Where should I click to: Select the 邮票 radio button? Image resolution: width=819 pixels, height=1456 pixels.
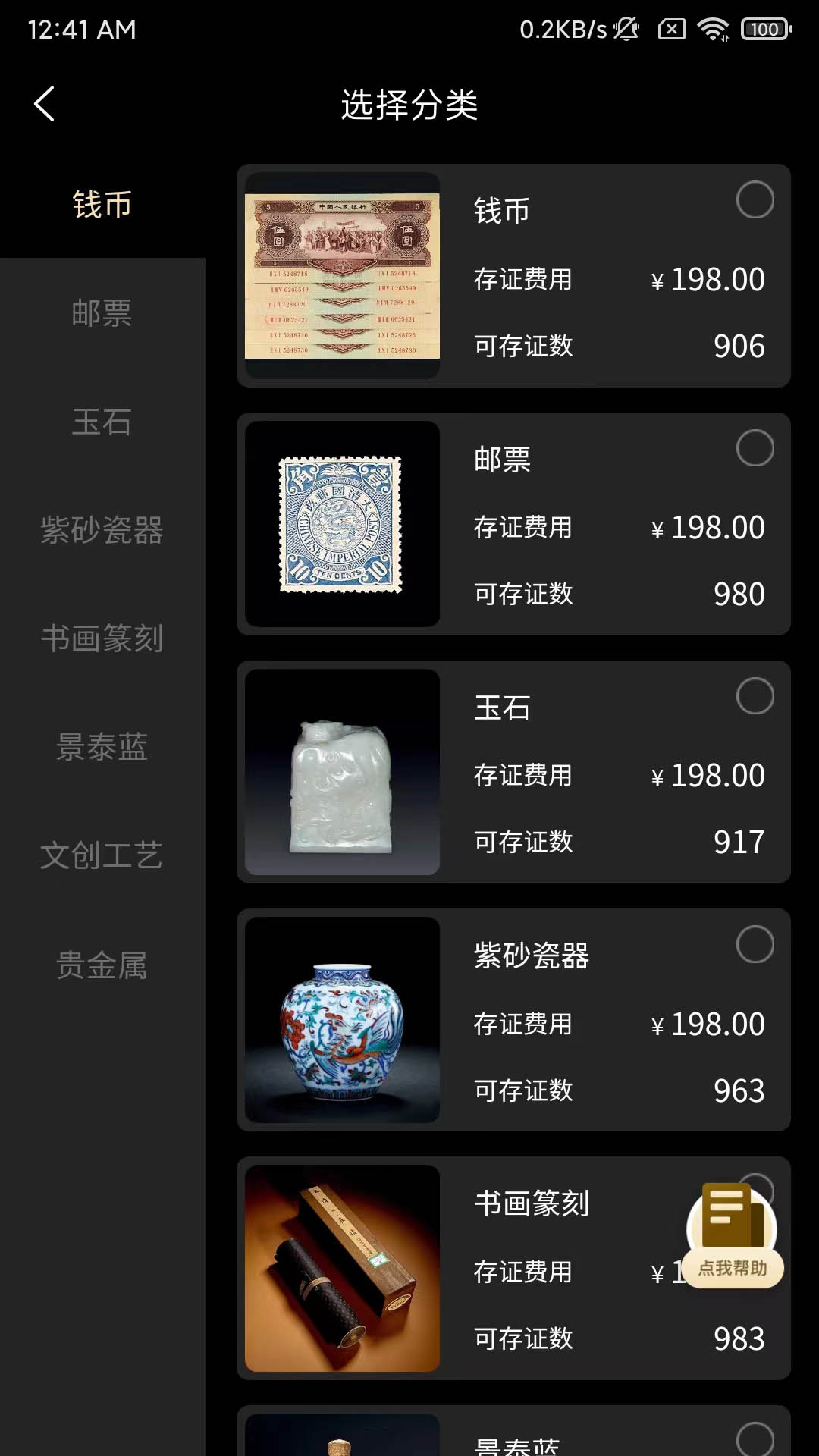point(755,448)
